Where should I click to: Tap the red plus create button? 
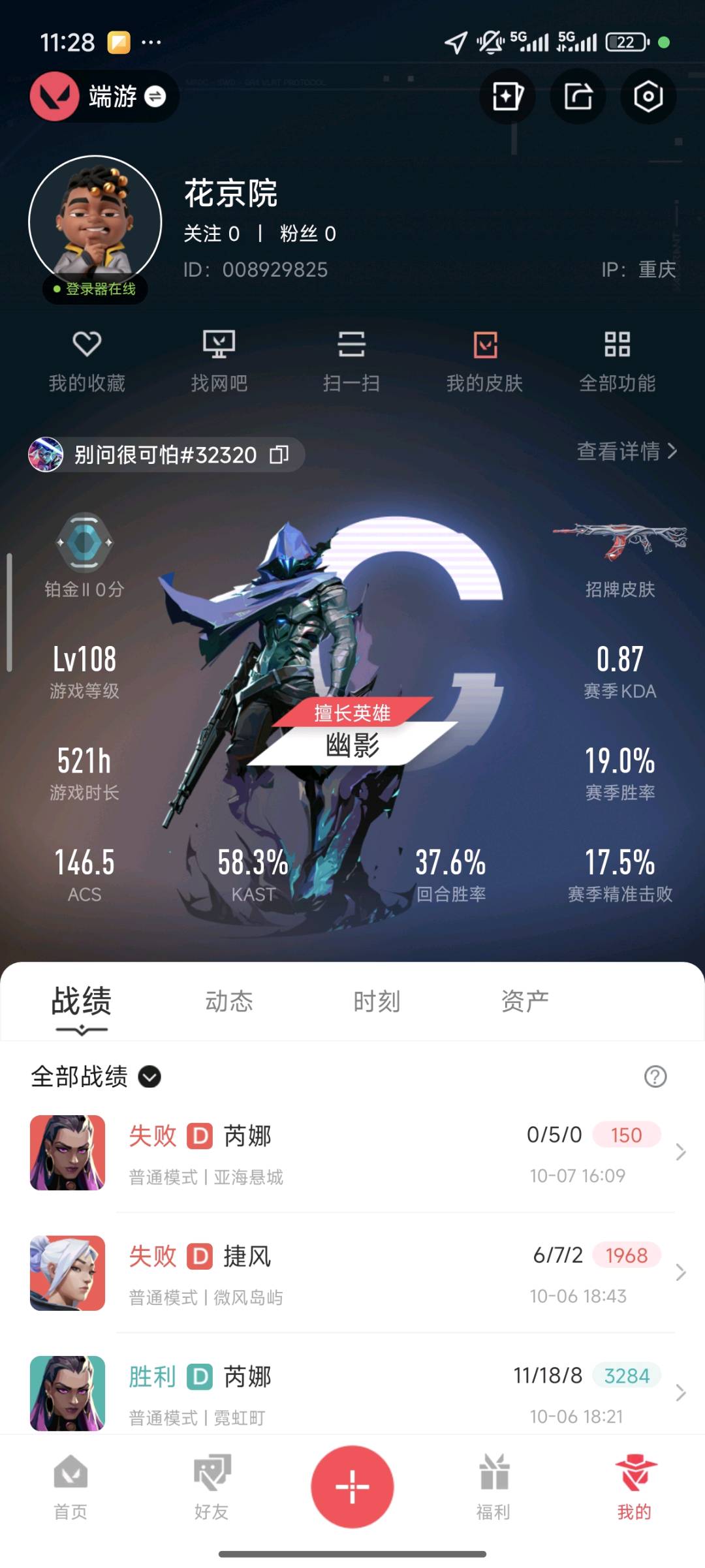tap(352, 1486)
